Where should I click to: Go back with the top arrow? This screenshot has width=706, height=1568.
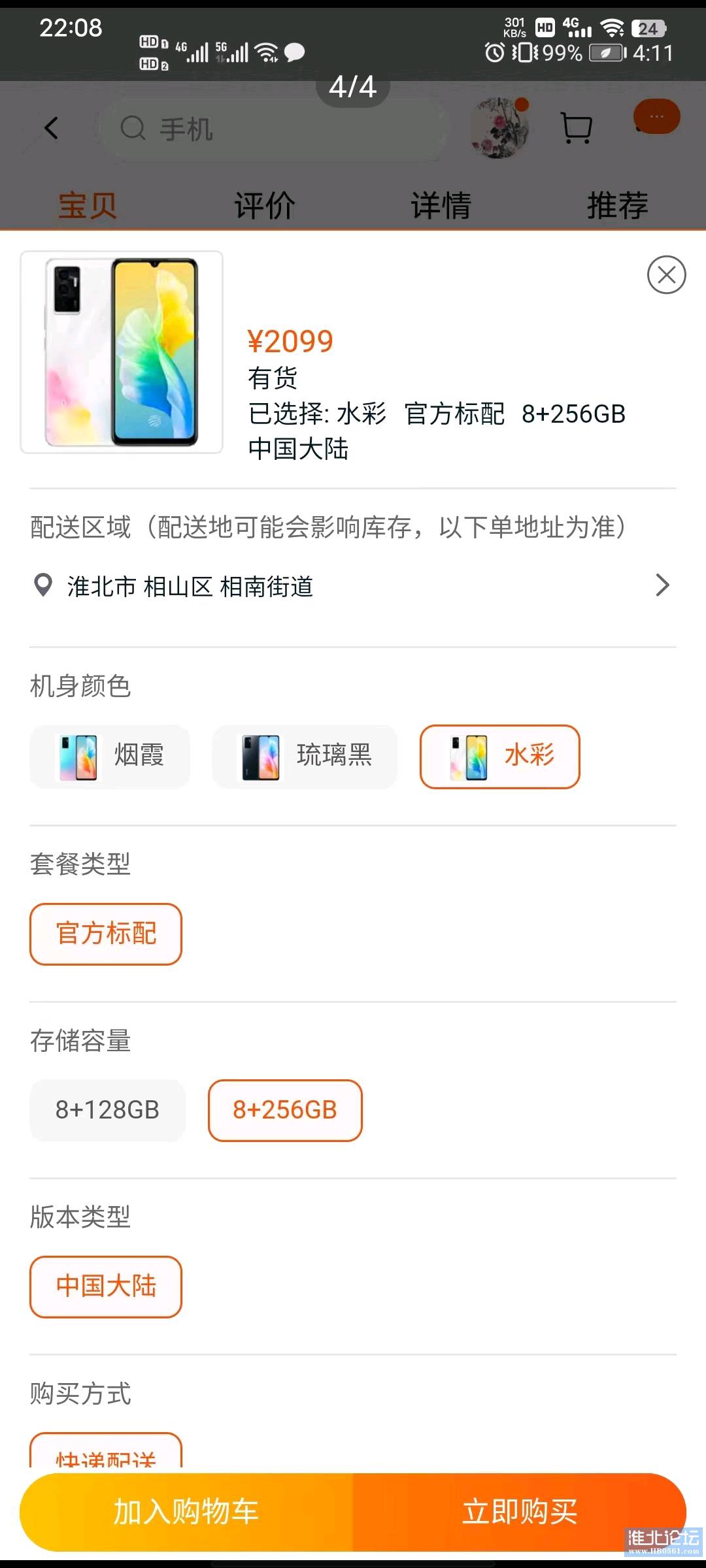click(51, 128)
